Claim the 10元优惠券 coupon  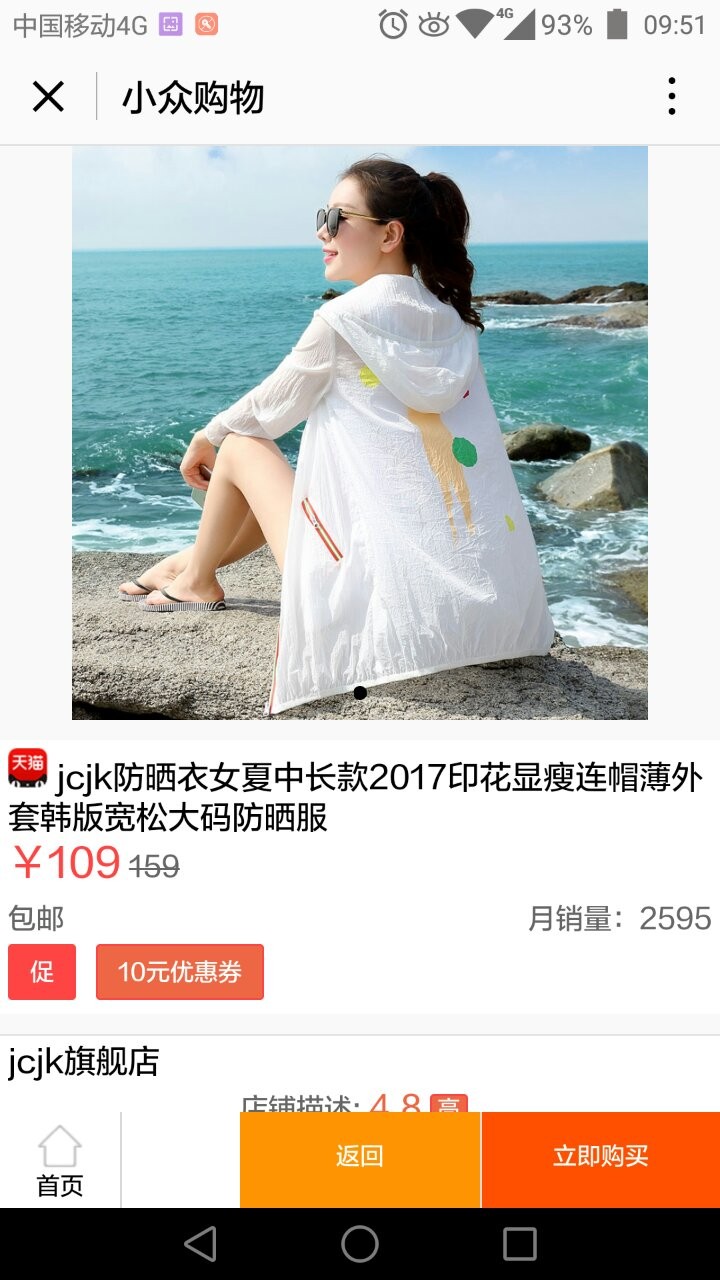[x=180, y=972]
